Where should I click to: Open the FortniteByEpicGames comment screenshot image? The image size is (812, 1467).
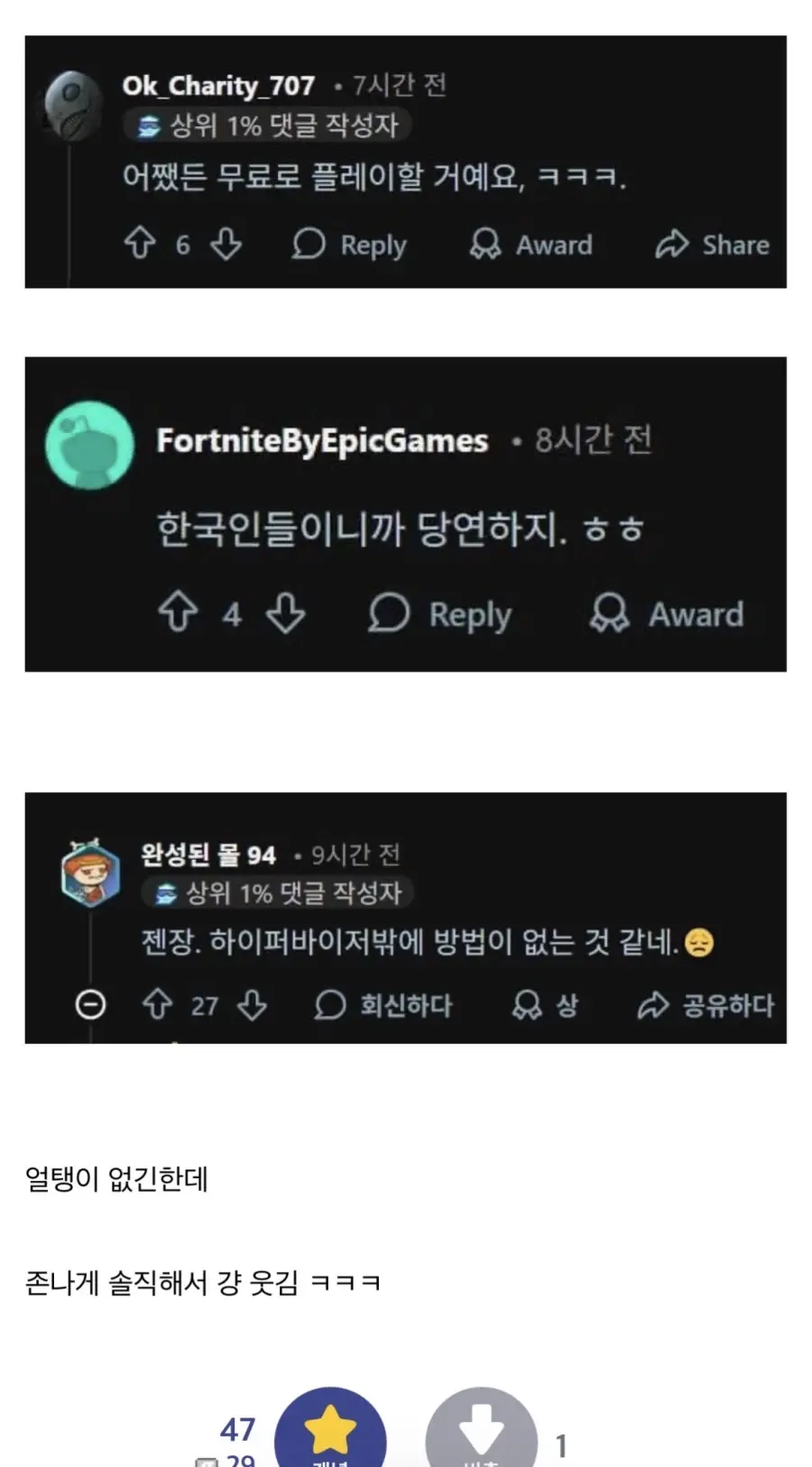[405, 514]
